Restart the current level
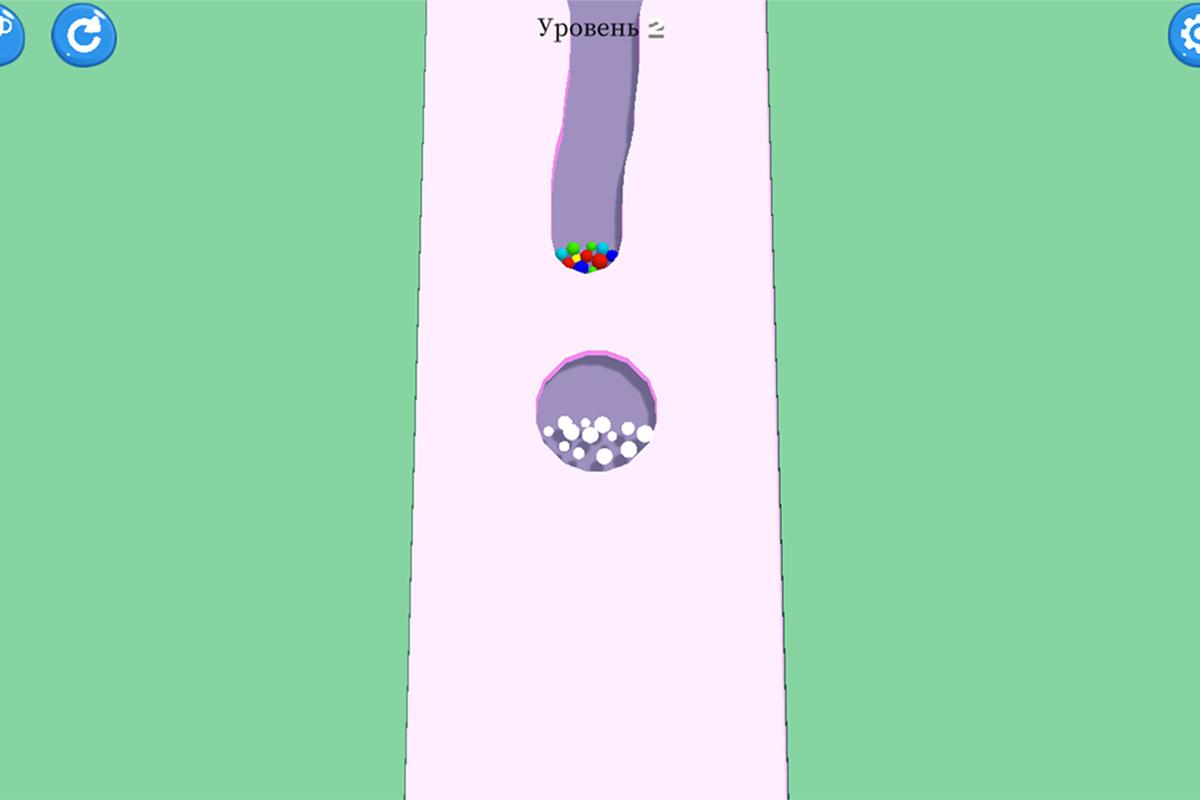 tap(84, 35)
